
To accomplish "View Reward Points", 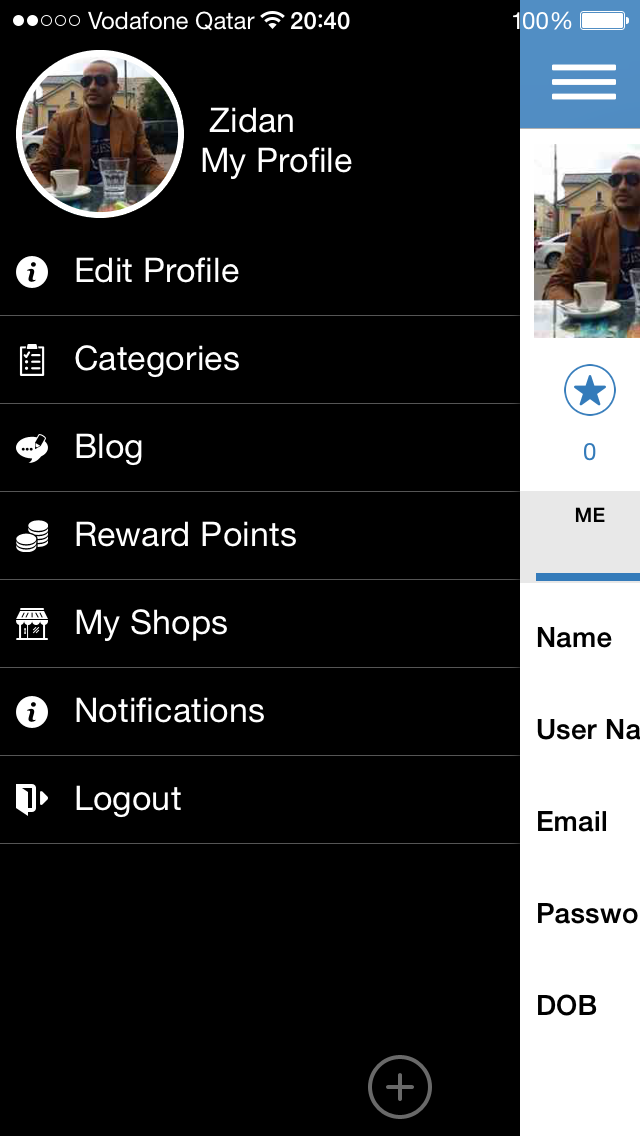I will 259,535.
